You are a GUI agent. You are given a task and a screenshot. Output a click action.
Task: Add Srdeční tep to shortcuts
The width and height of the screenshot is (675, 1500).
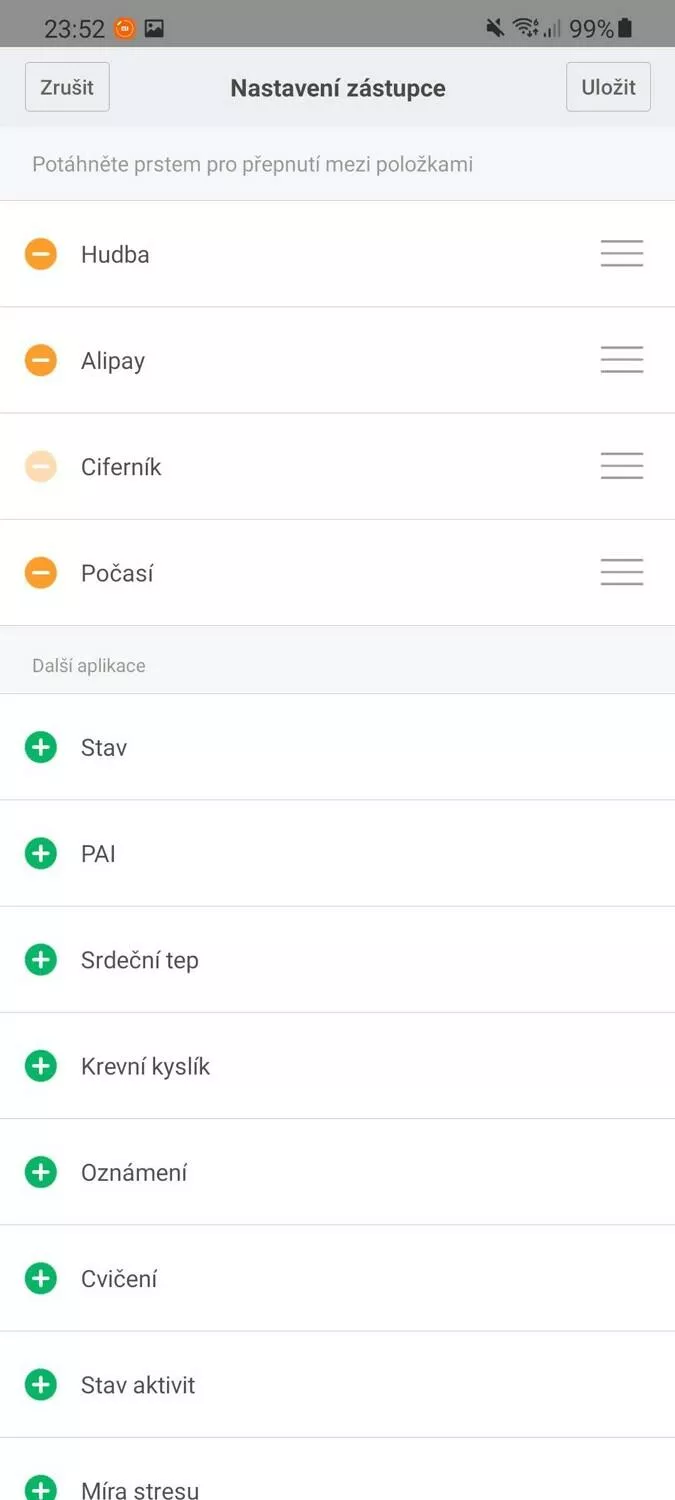coord(41,960)
